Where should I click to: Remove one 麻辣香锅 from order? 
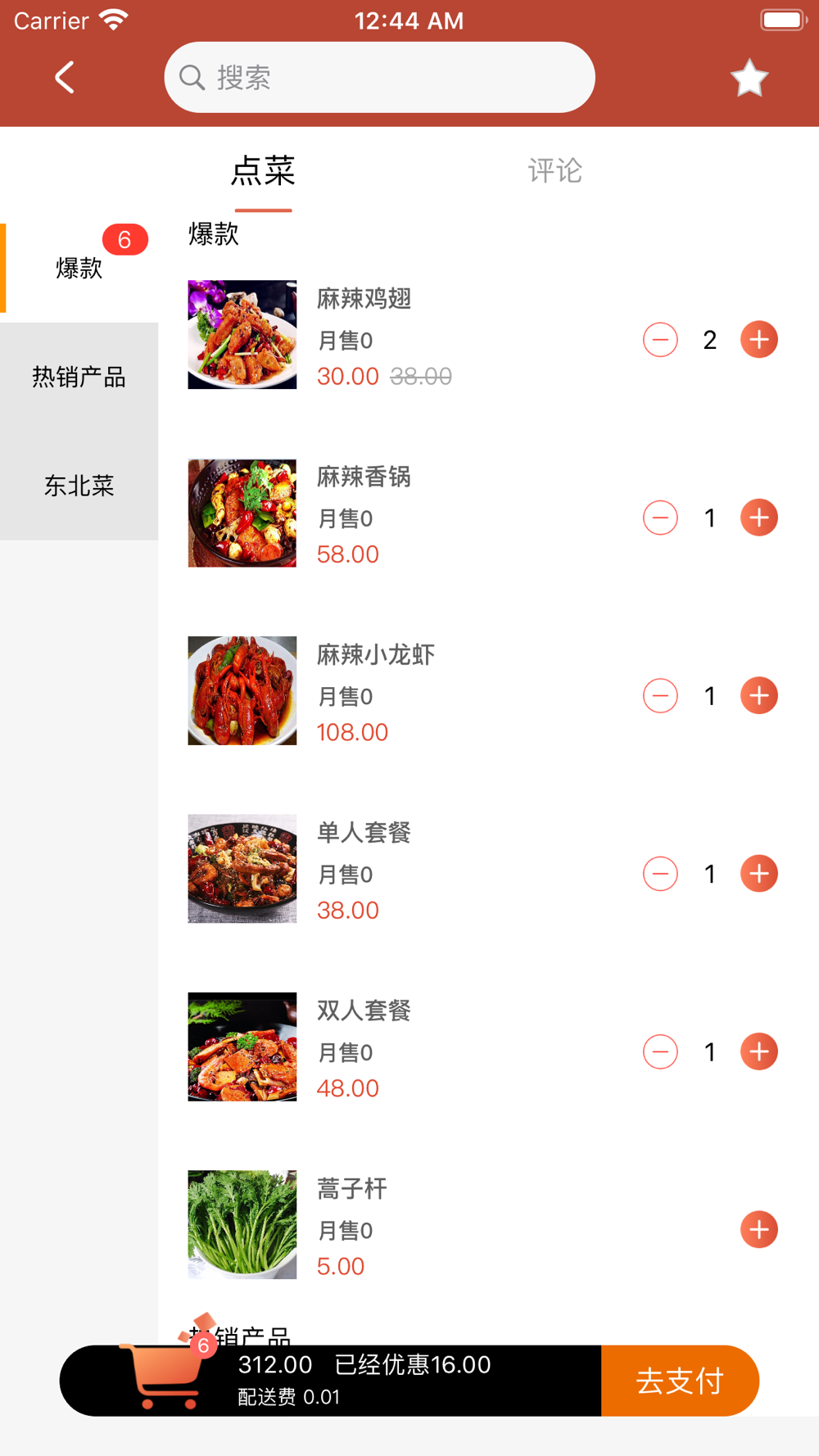pos(660,518)
